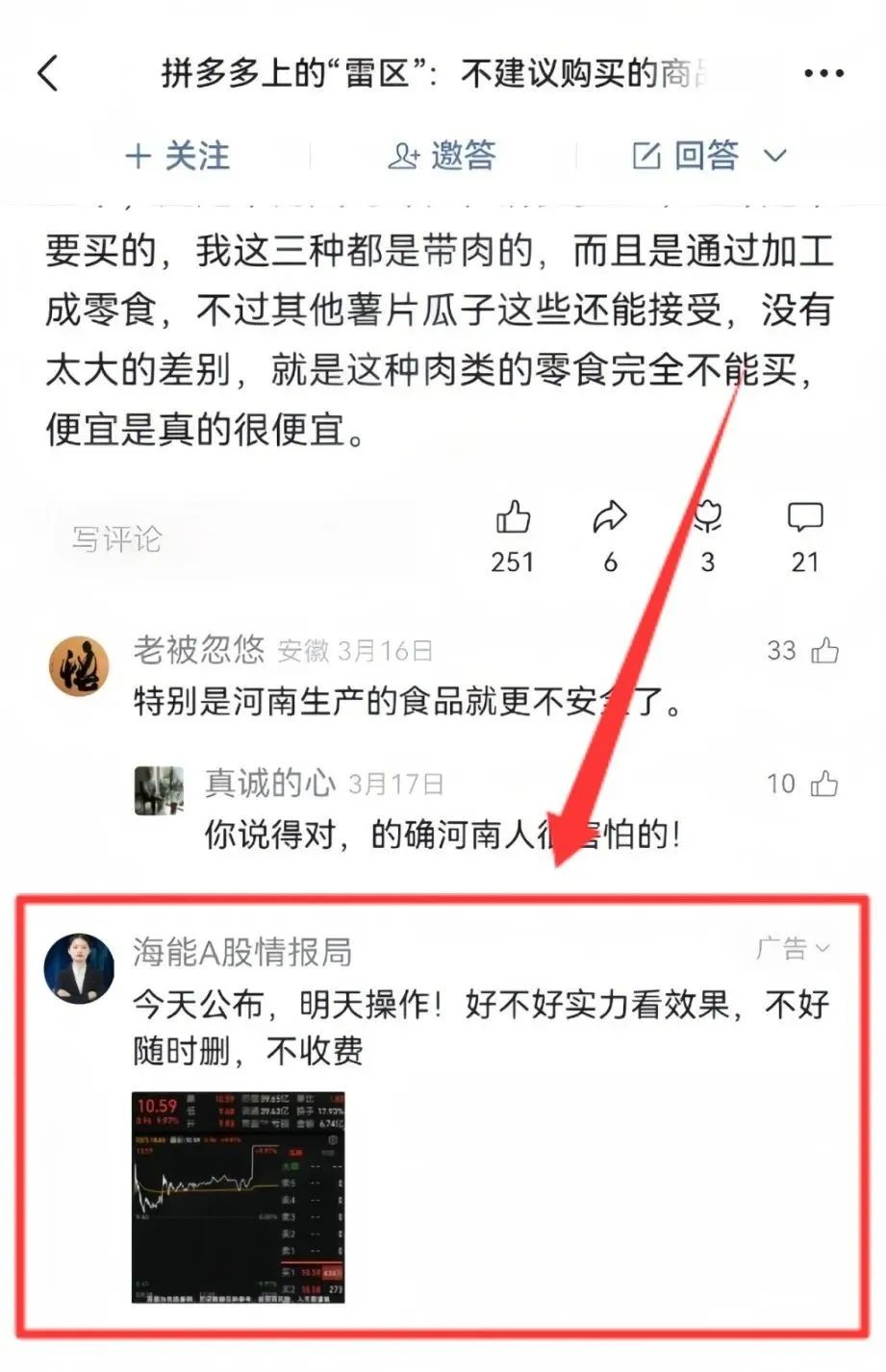Tap 邀答 to invite answers
The image size is (886, 1372).
pyautogui.click(x=443, y=156)
